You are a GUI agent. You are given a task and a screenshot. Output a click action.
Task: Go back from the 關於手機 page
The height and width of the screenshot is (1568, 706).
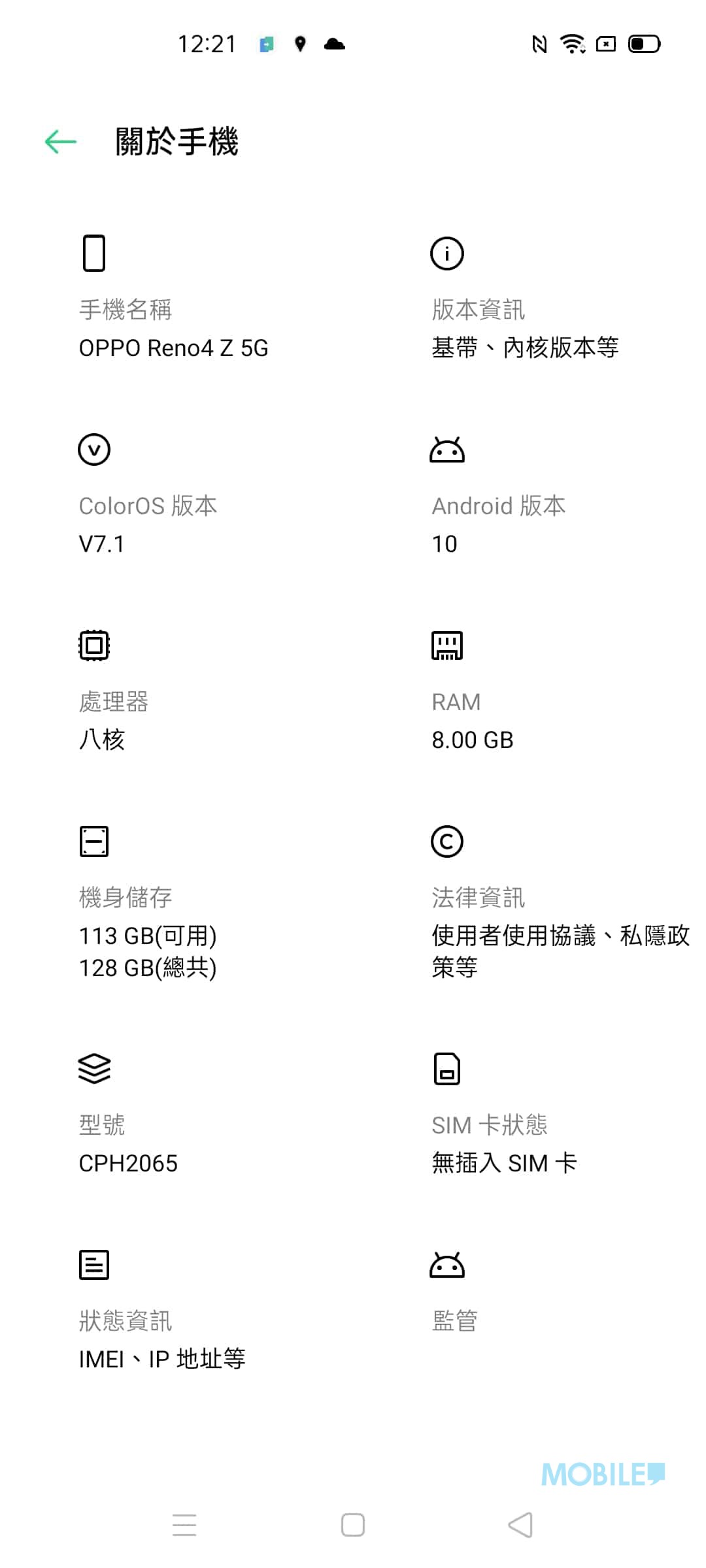pyautogui.click(x=61, y=142)
